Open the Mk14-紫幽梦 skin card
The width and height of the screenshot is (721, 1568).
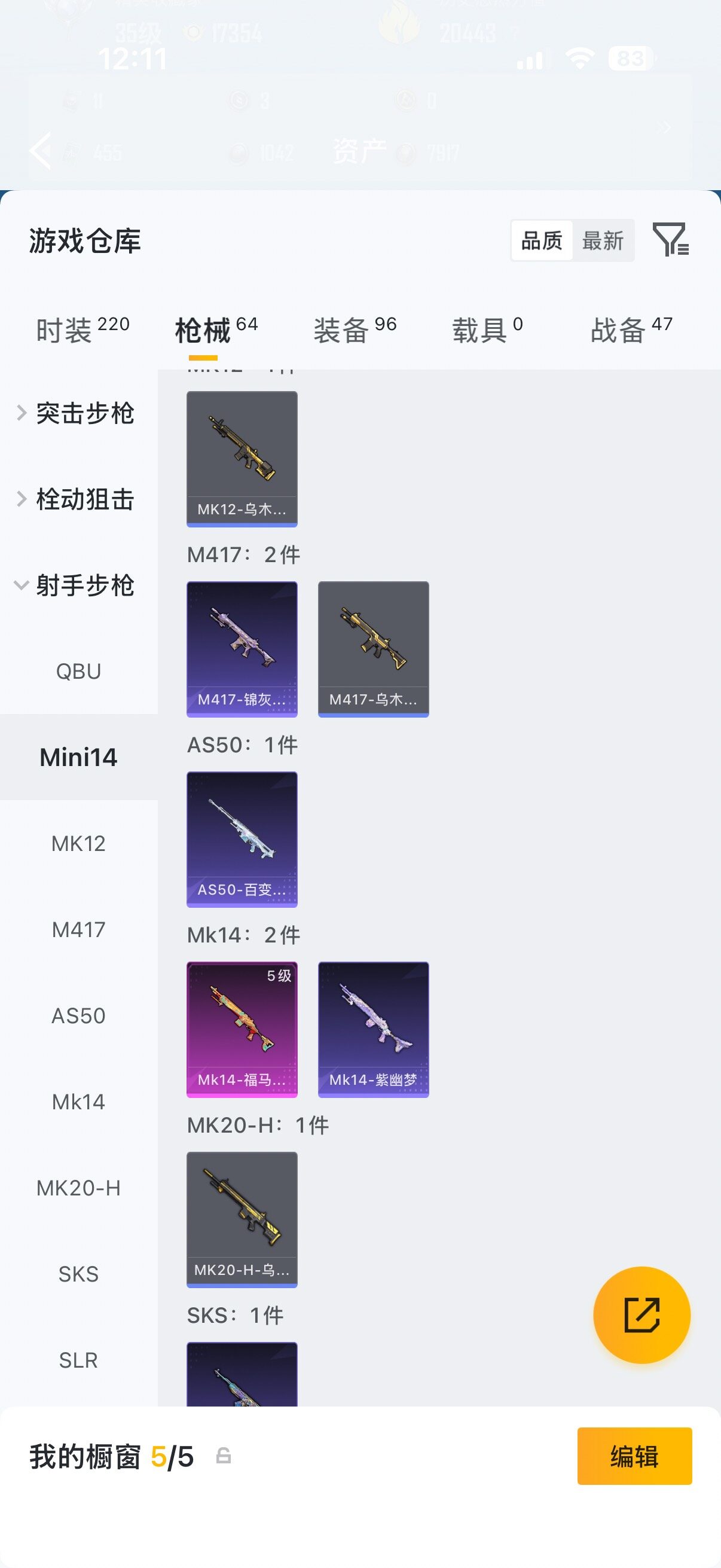pyautogui.click(x=374, y=1029)
